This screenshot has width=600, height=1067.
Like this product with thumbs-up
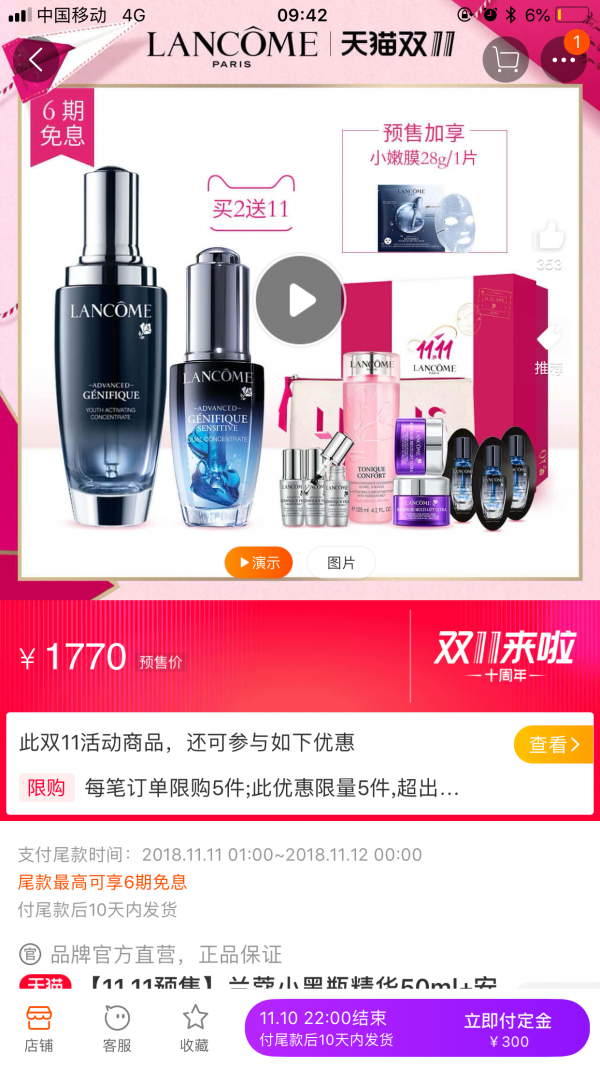pos(549,245)
